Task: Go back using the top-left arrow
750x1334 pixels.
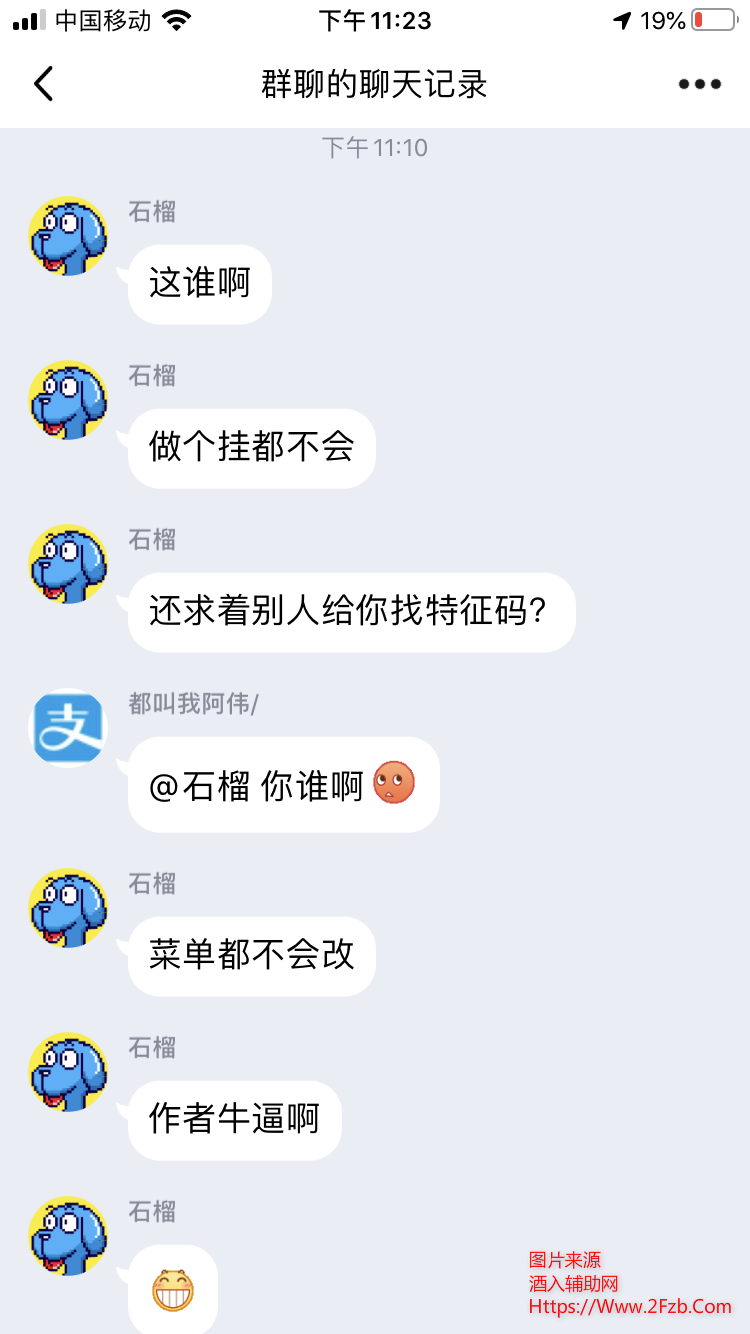Action: [x=43, y=84]
